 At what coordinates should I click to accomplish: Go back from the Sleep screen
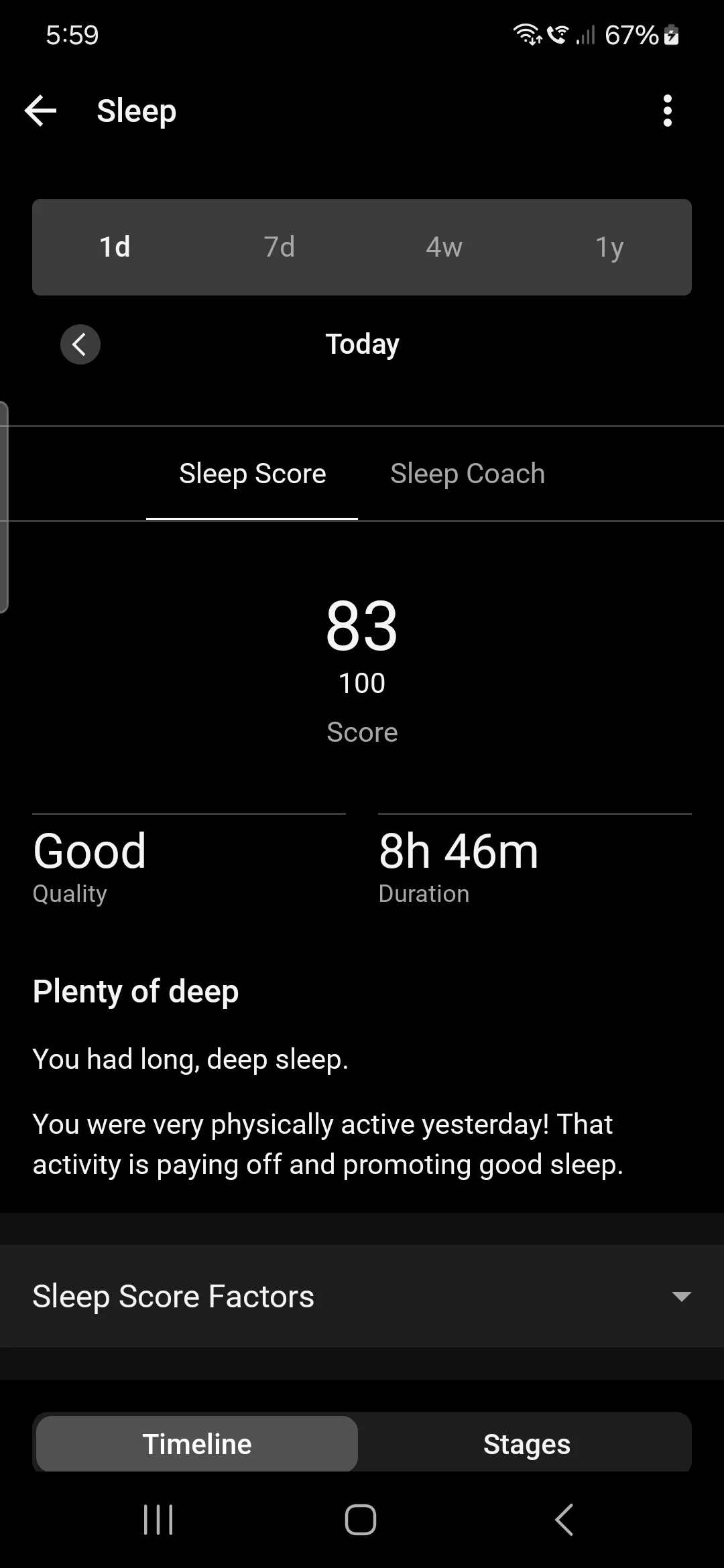coord(40,111)
